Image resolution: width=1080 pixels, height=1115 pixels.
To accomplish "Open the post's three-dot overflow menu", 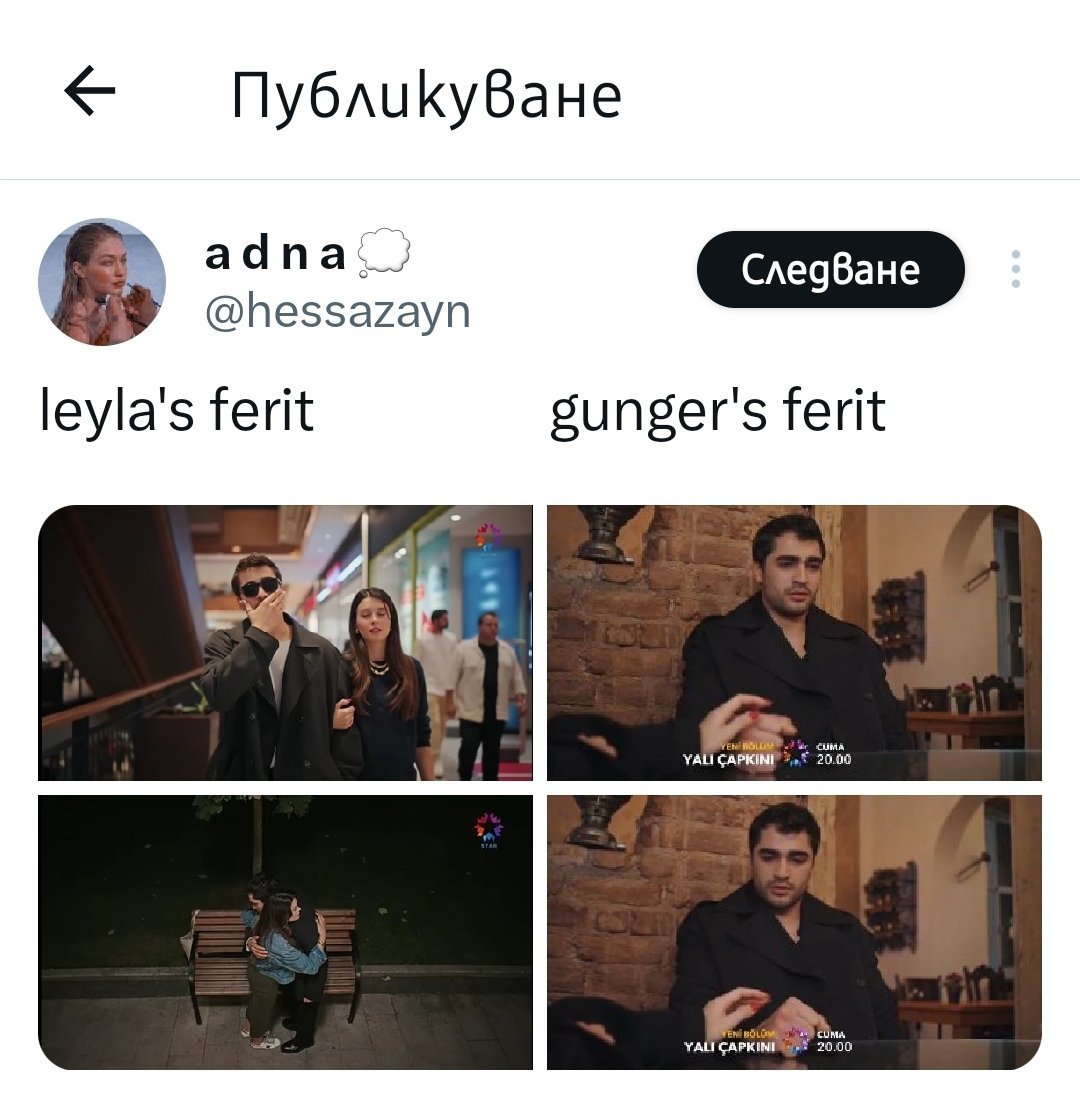I will pos(1015,269).
